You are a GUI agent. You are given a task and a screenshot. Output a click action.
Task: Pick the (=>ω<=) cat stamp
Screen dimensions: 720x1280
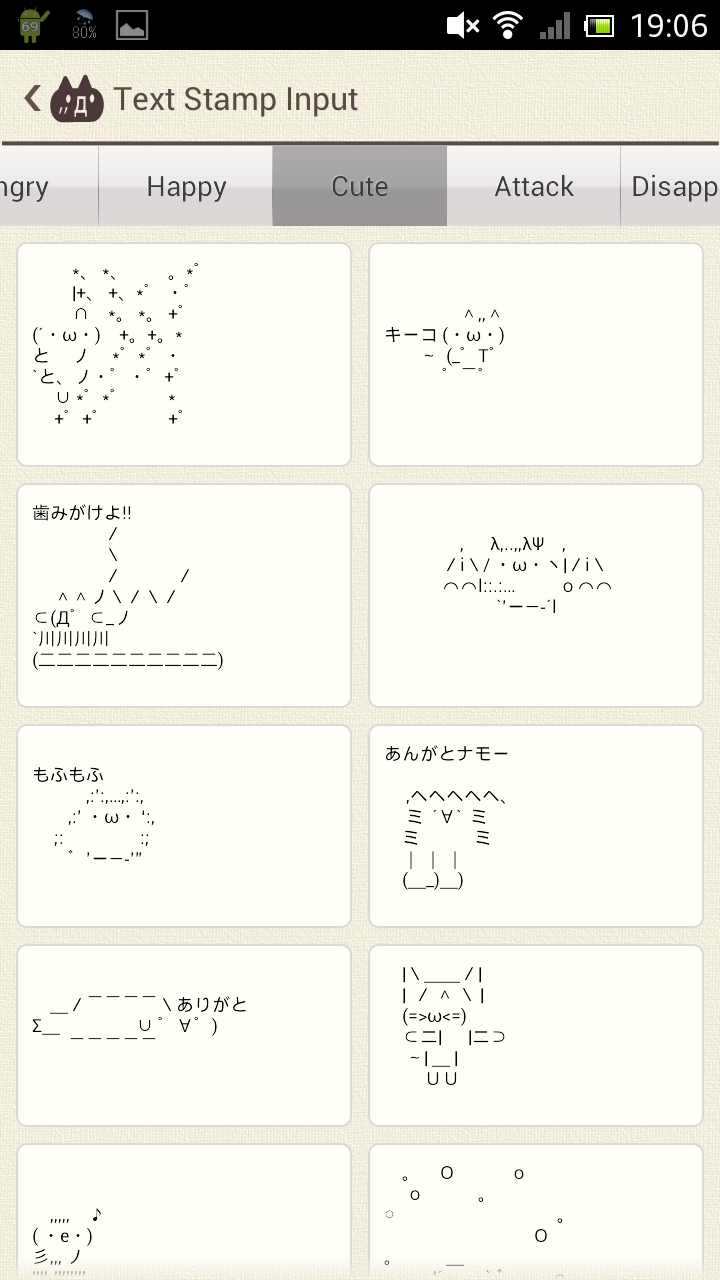click(x=536, y=1035)
